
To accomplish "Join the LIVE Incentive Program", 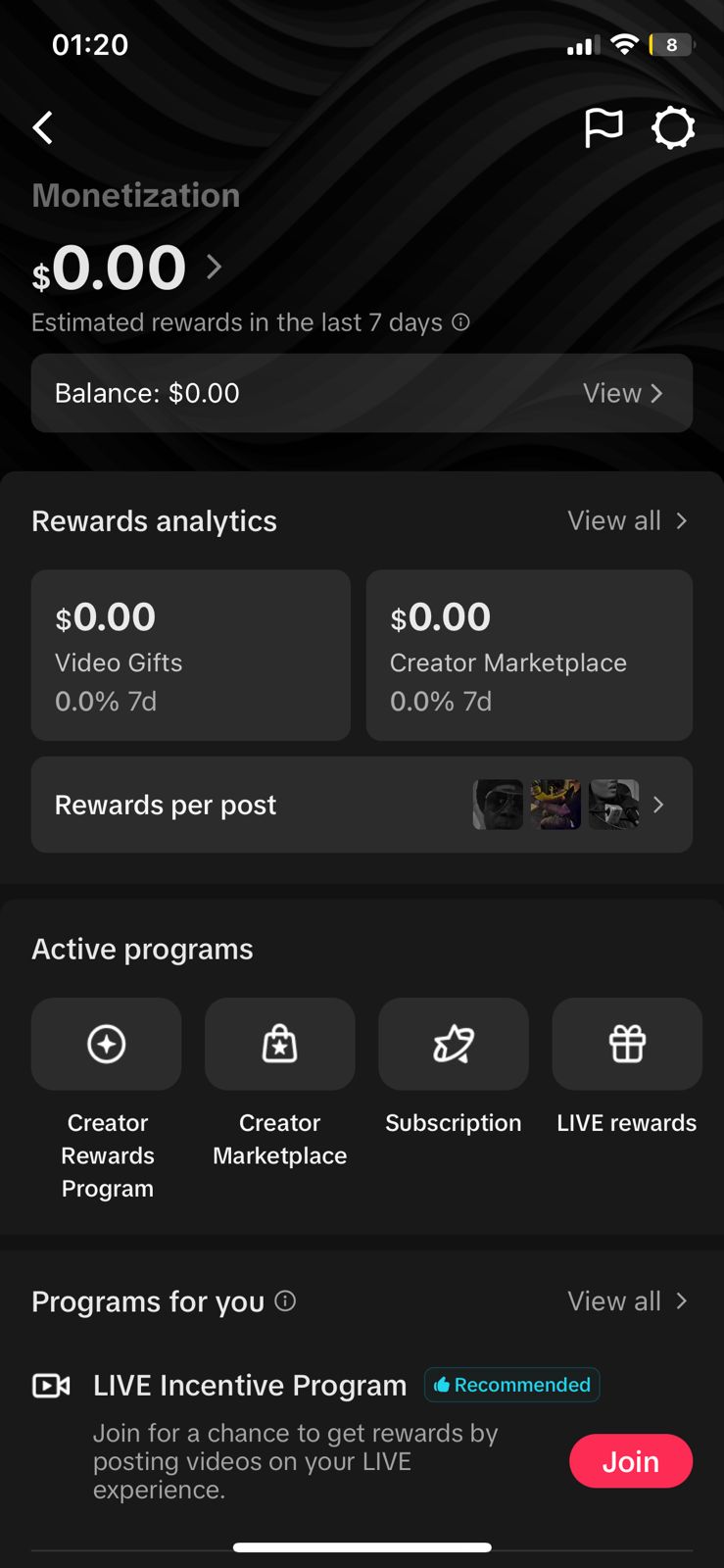I will [x=631, y=1461].
